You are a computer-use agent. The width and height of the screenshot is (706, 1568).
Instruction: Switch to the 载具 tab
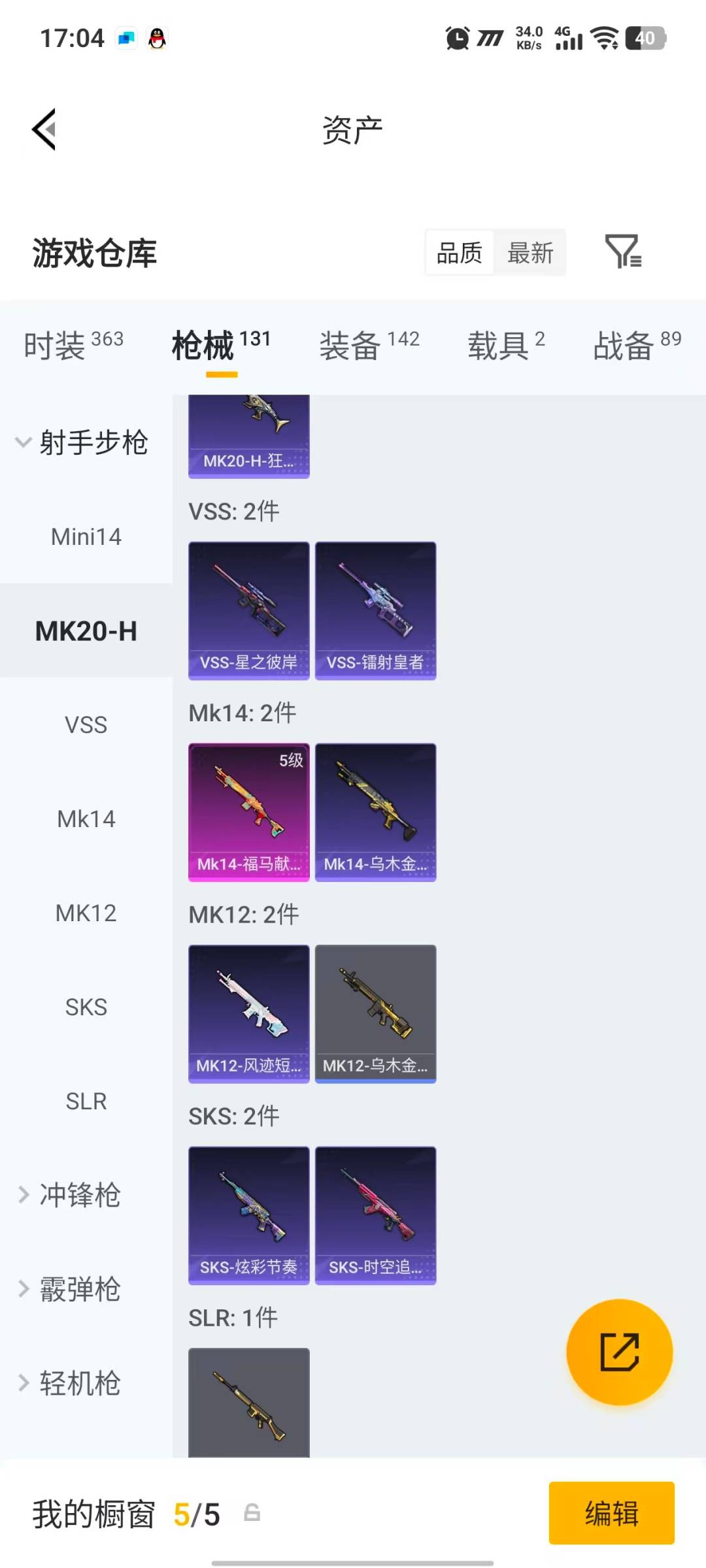(500, 344)
